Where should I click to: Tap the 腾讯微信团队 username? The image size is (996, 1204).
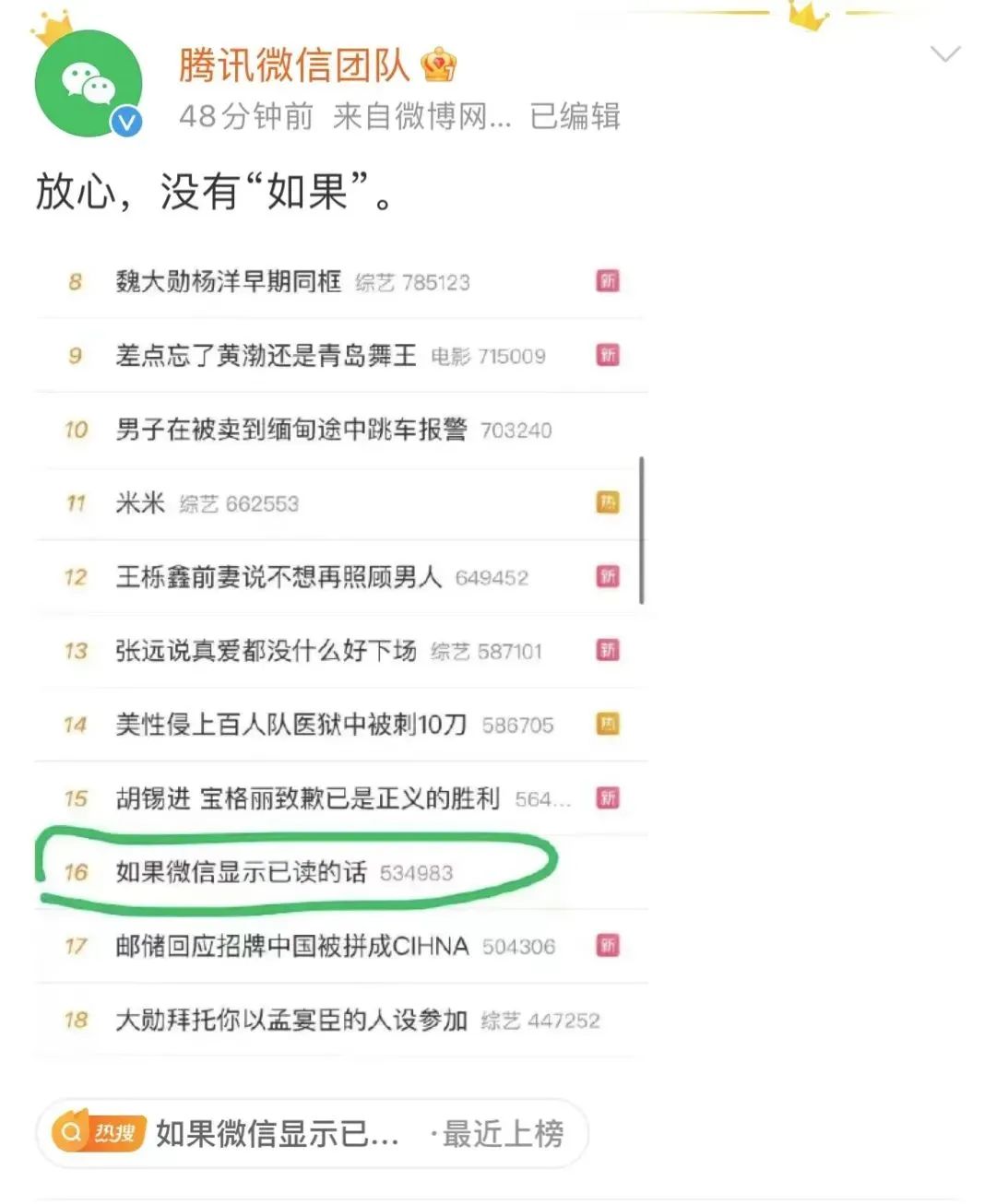point(293,65)
